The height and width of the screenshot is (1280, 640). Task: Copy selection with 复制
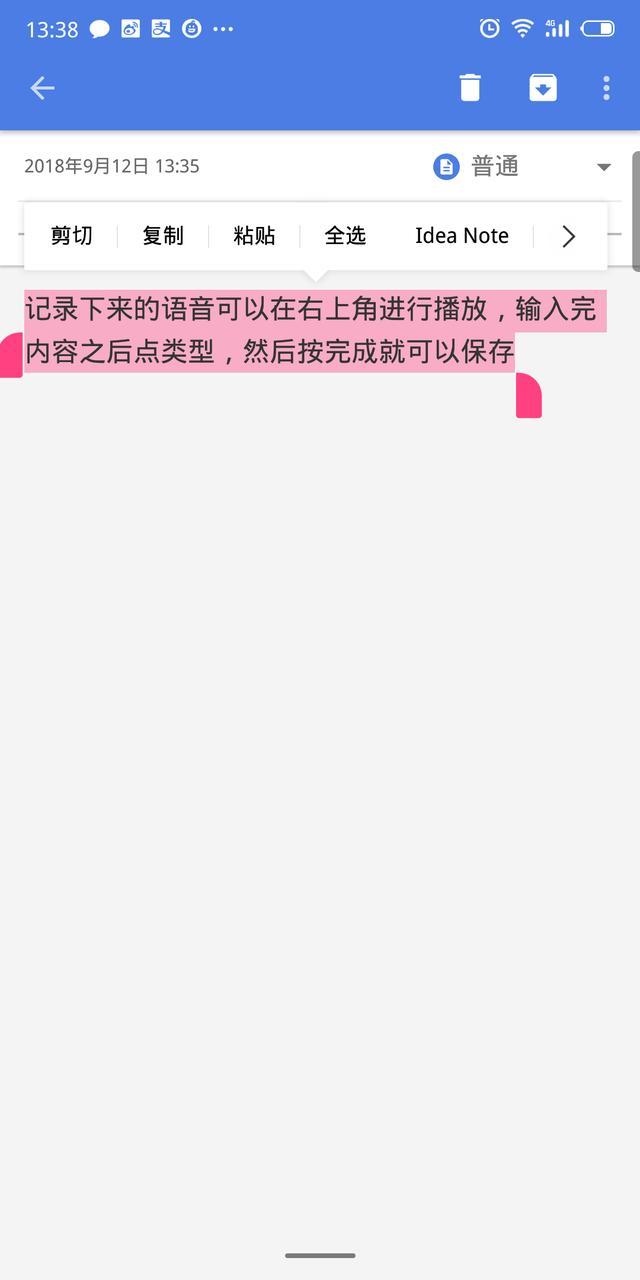(x=163, y=236)
